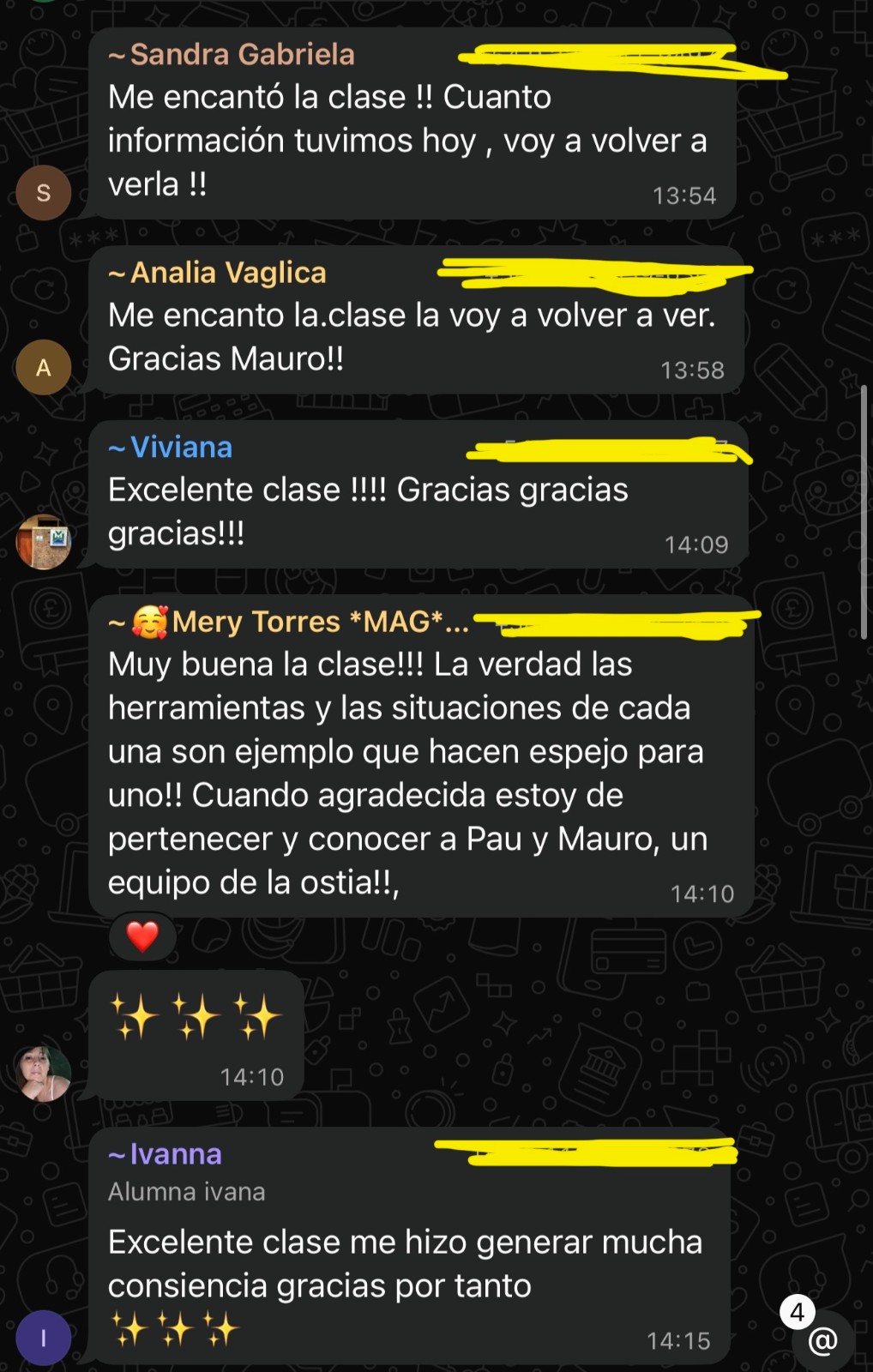Open Mery Torres' profile picture
The height and width of the screenshot is (1372, 873).
coord(43,1074)
